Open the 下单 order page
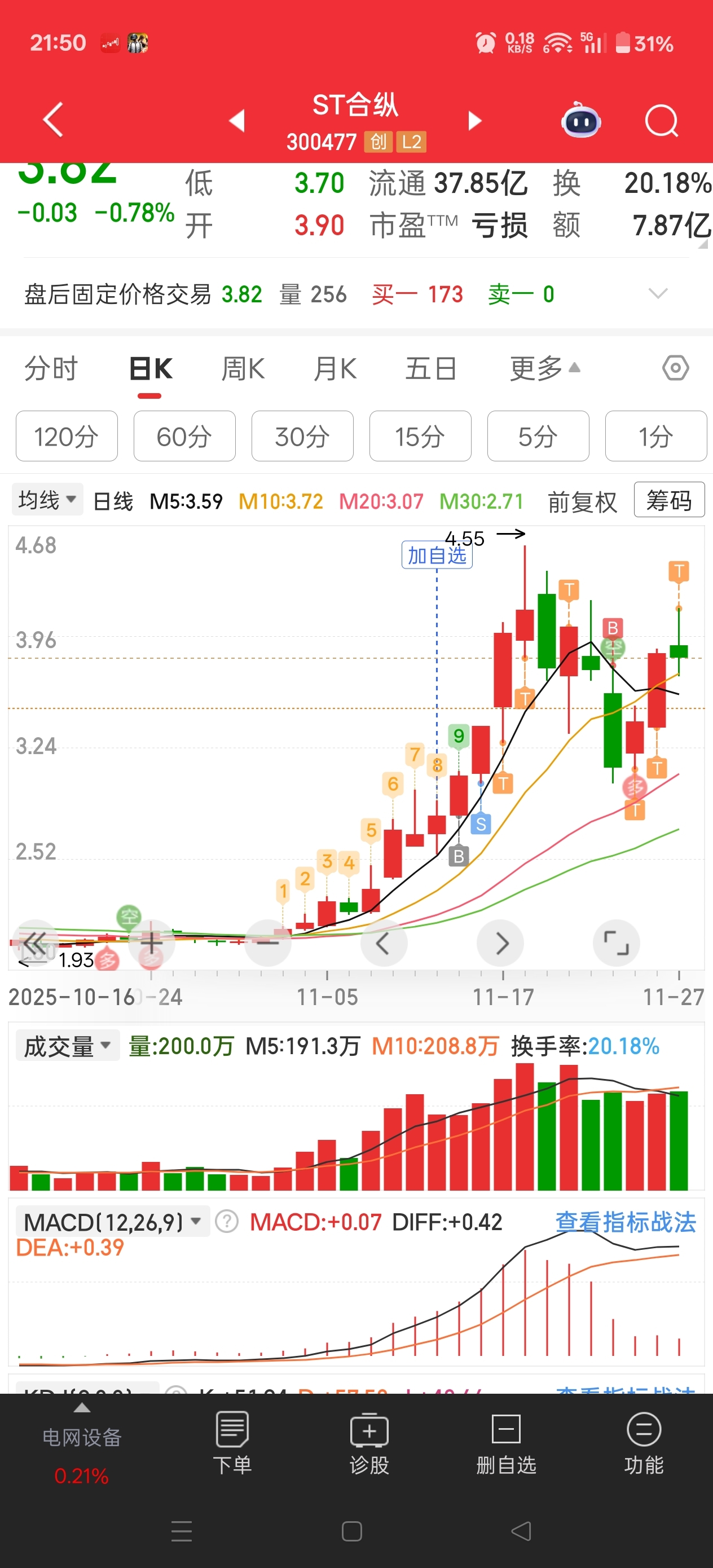The image size is (713, 1568). pyautogui.click(x=232, y=1443)
